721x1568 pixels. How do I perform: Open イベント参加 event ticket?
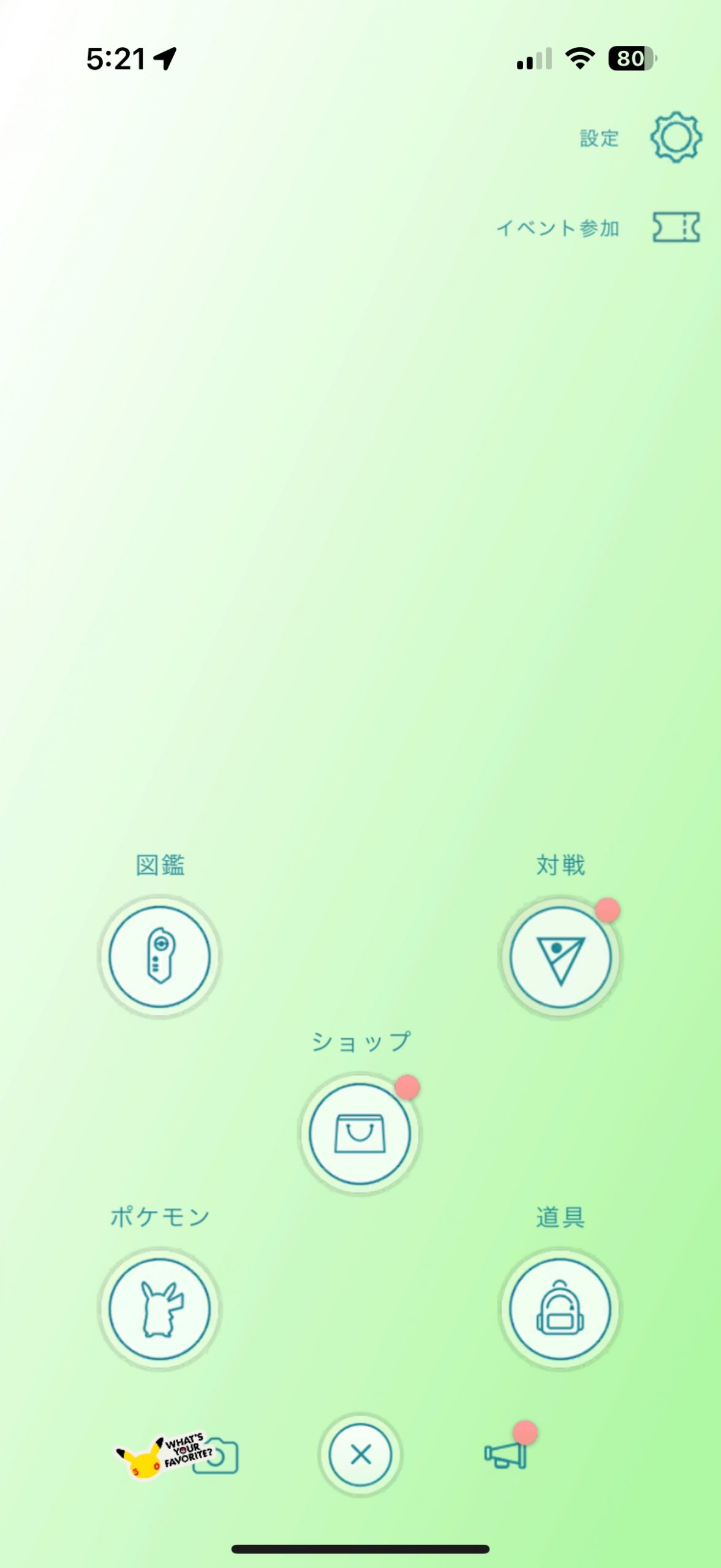pyautogui.click(x=675, y=227)
